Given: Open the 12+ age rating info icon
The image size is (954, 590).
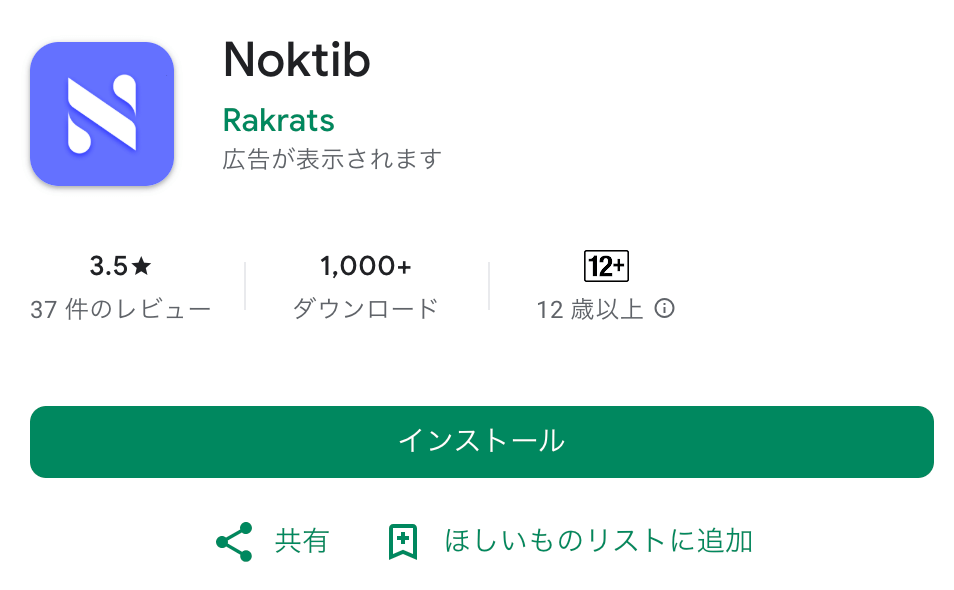Looking at the screenshot, I should pyautogui.click(x=664, y=309).
